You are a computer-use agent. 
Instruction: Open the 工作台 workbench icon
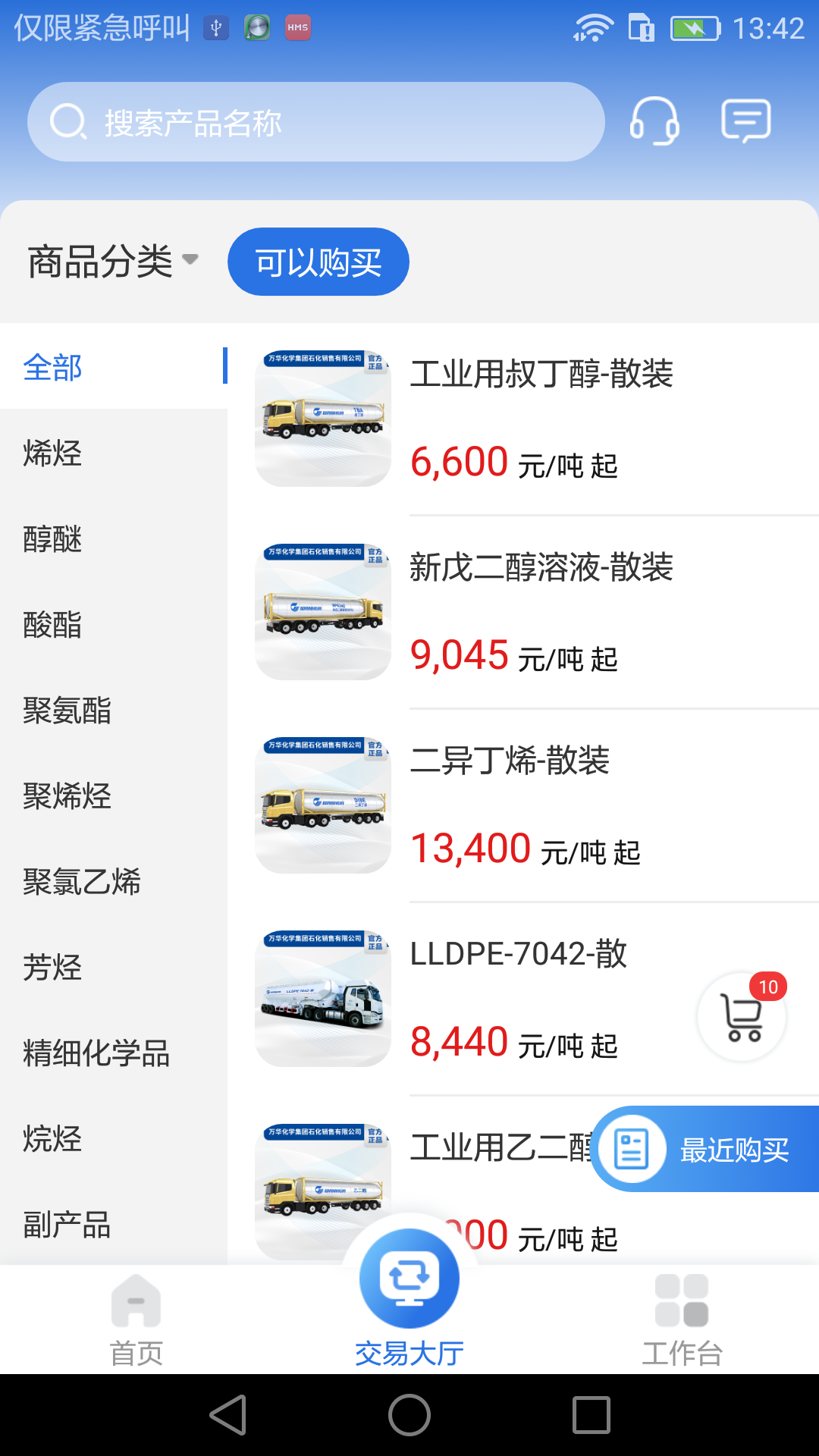tap(682, 1301)
